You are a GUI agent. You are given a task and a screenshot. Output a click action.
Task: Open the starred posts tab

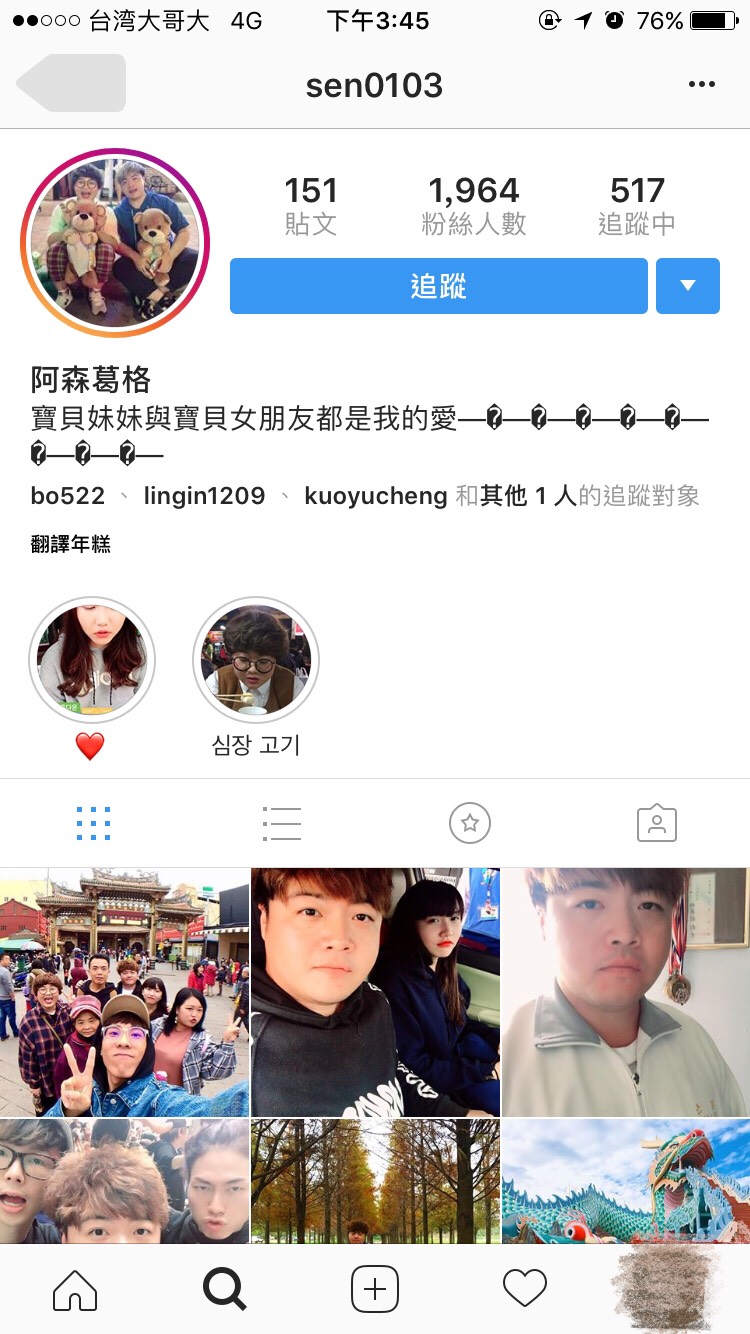(x=469, y=823)
